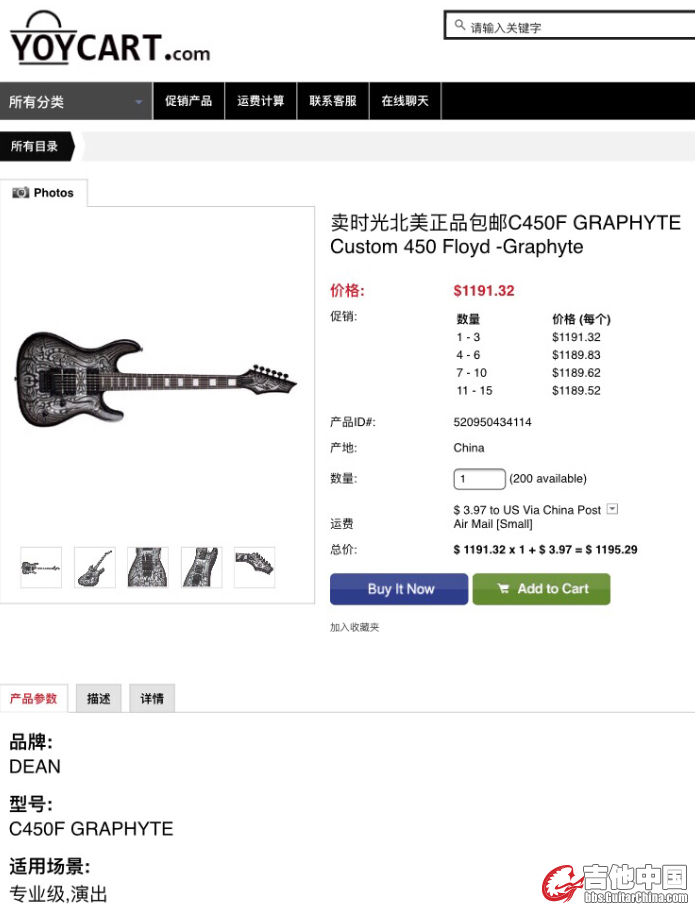Open 联系客服 customer service
Viewport: 695px width, 913px height.
(332, 101)
